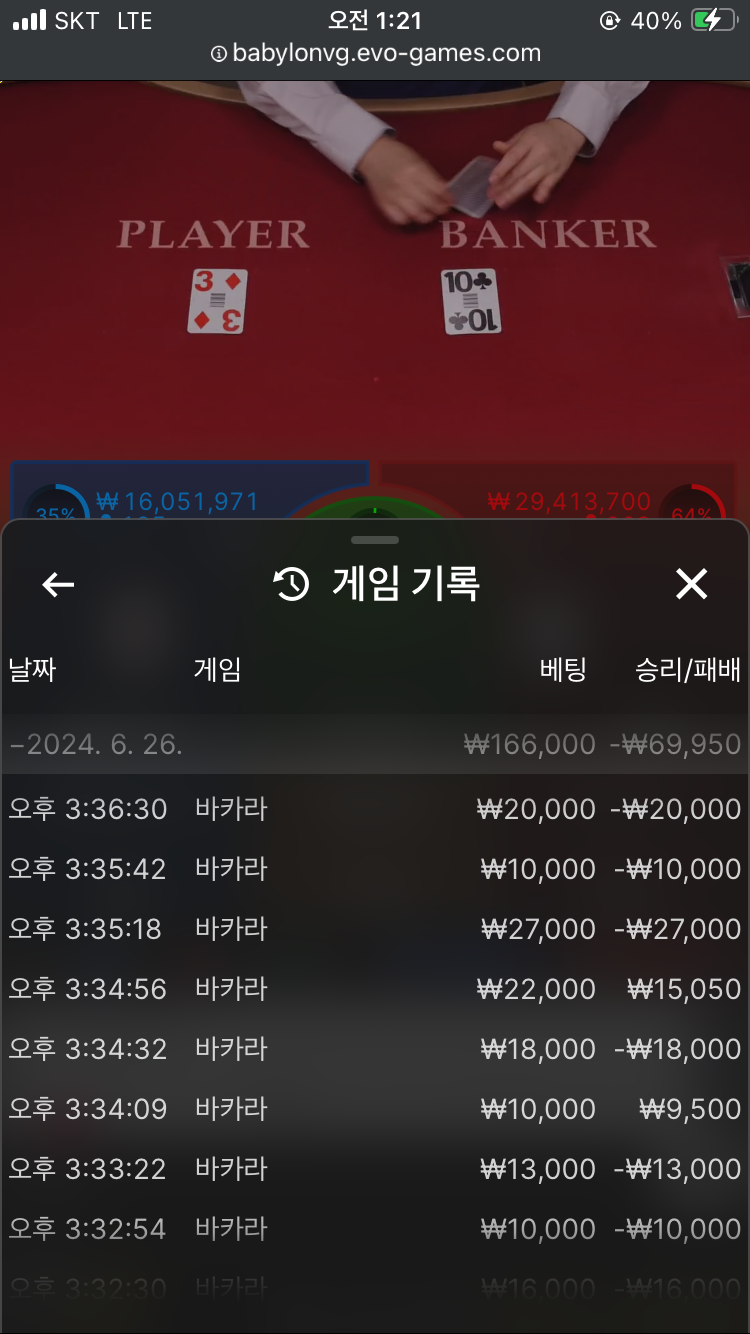Collapse the 2024. 6. 26. date group
This screenshot has height=1334, width=750.
pyautogui.click(x=96, y=745)
